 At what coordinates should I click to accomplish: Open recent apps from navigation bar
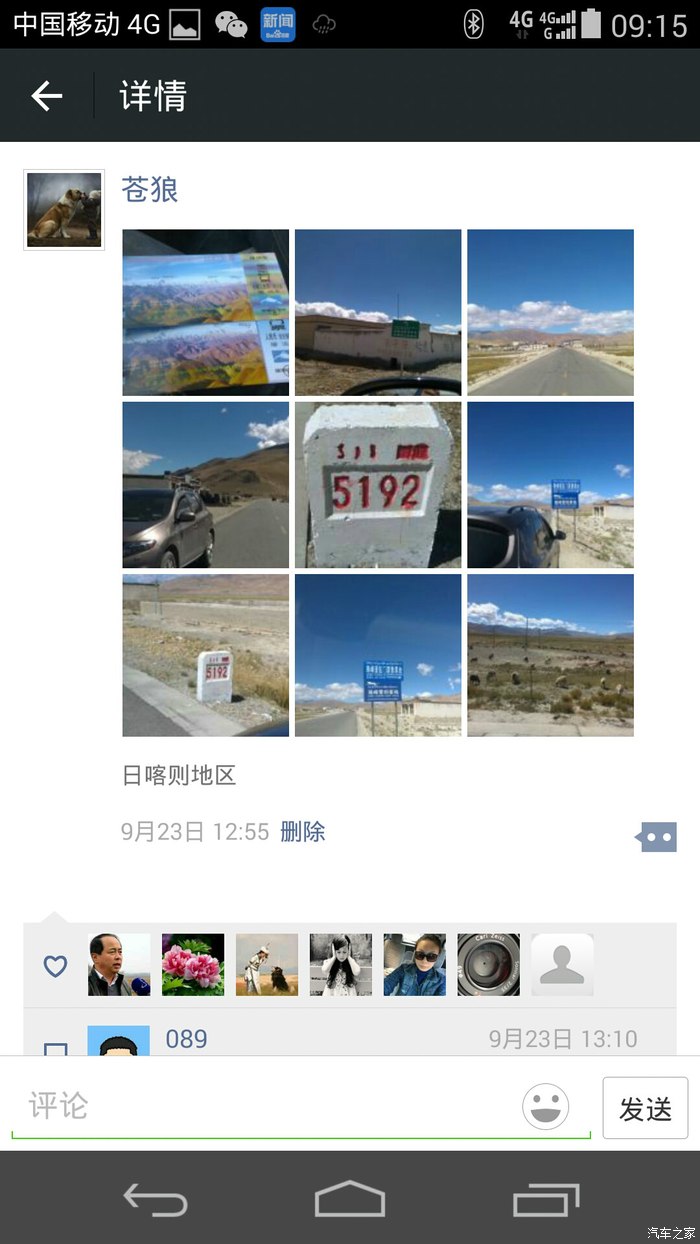pos(546,1198)
